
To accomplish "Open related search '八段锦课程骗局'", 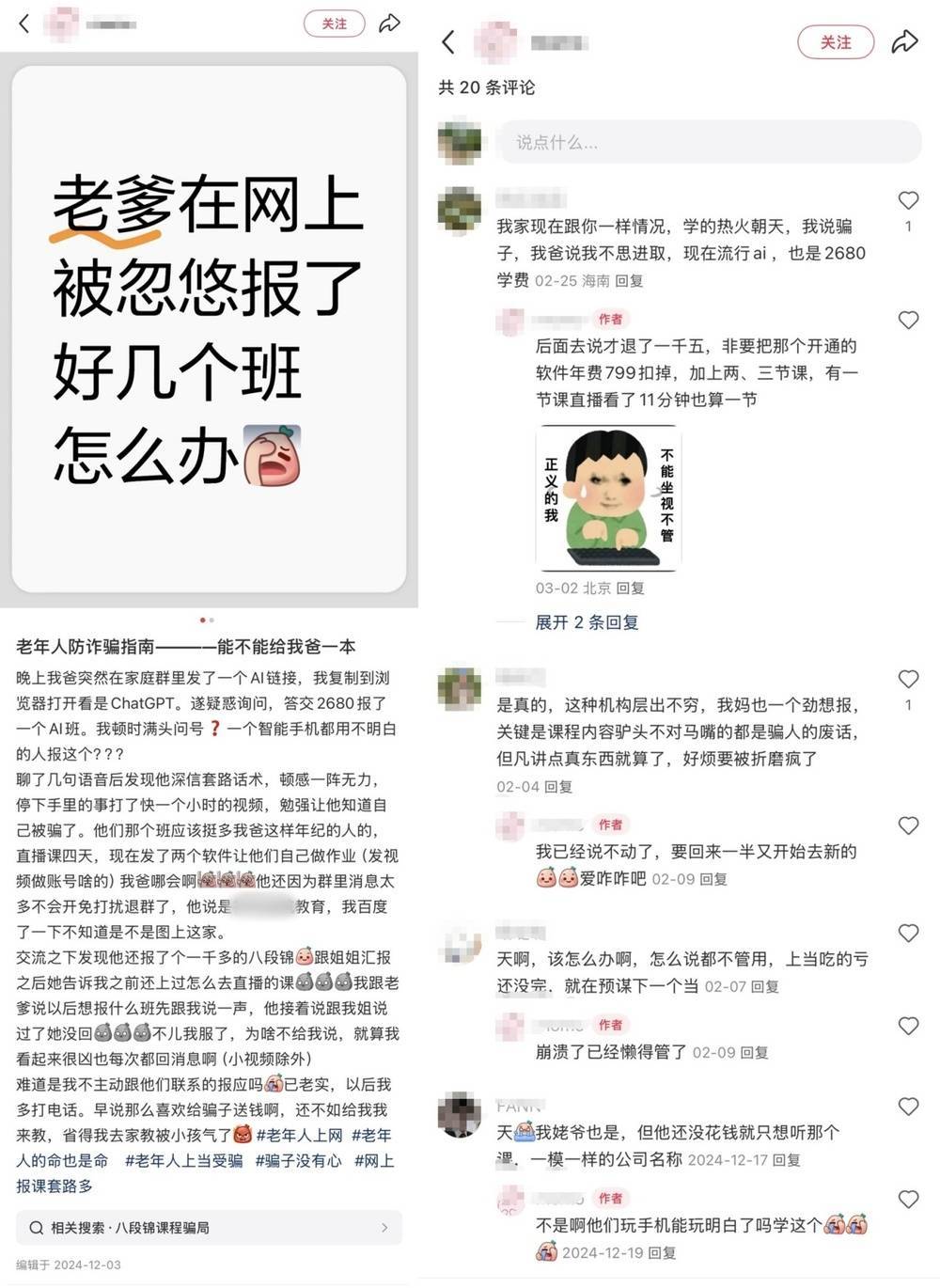I will [x=209, y=1228].
